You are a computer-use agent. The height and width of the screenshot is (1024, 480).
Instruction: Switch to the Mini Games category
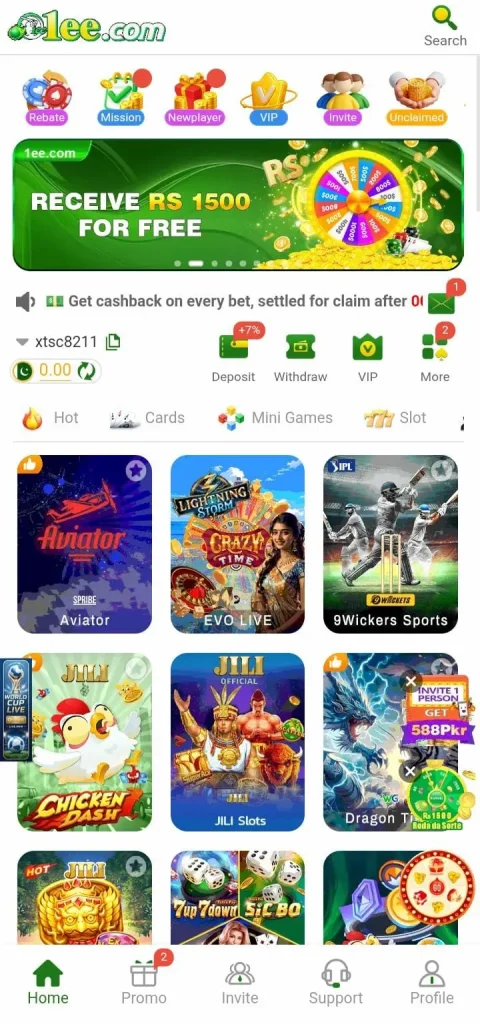point(275,418)
